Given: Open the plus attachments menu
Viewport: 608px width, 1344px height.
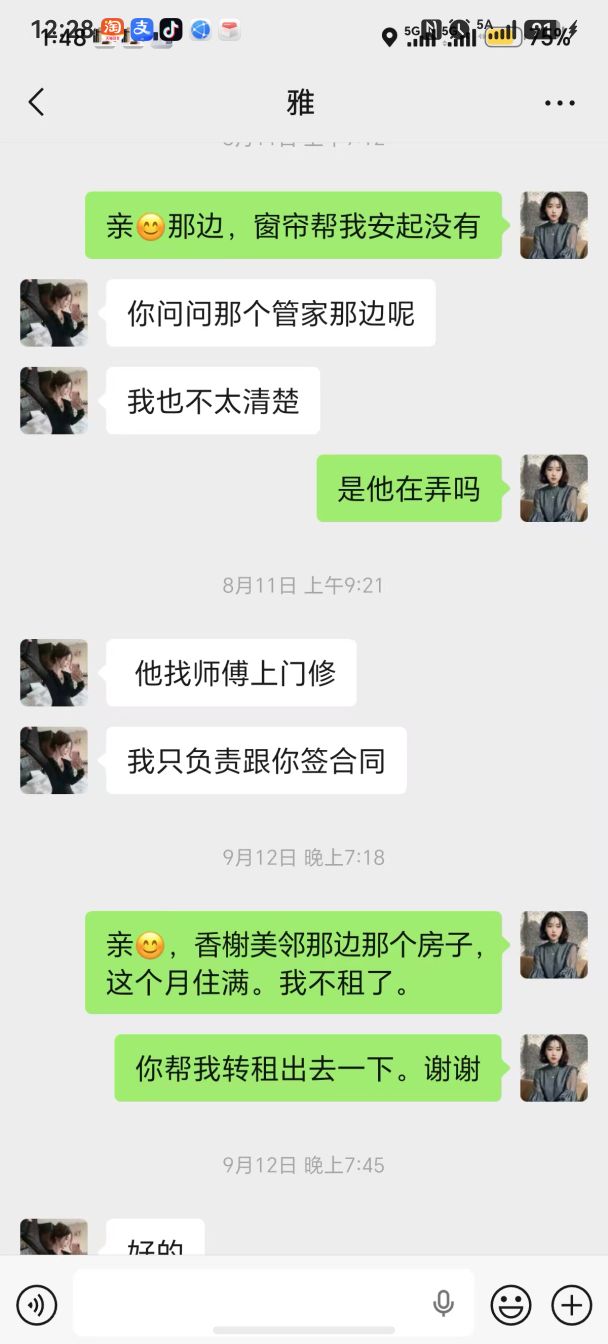Looking at the screenshot, I should (x=572, y=1304).
